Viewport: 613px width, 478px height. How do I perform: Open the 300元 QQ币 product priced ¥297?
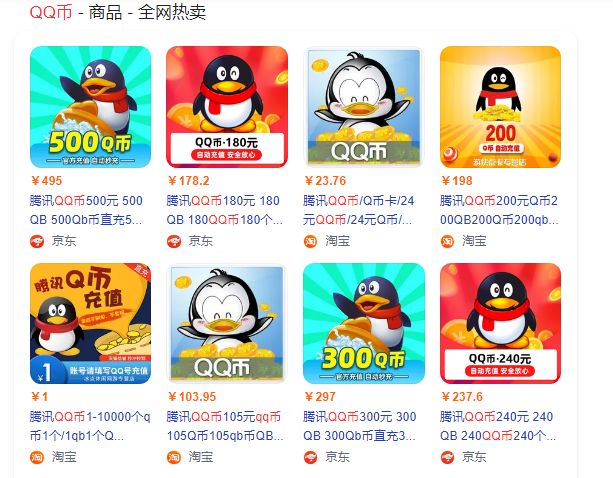click(x=364, y=324)
